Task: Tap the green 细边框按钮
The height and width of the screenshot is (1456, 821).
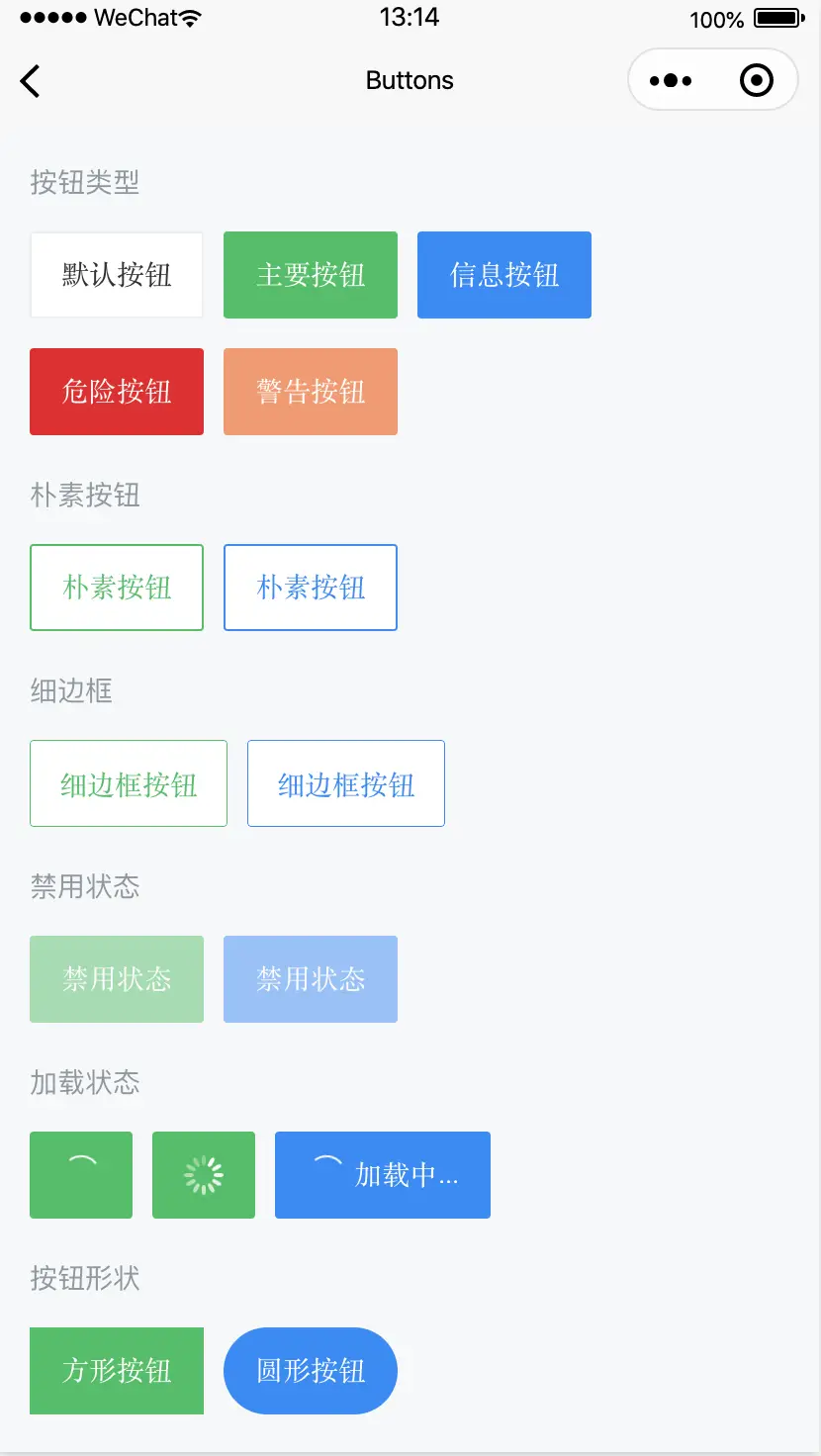Action: pos(129,783)
